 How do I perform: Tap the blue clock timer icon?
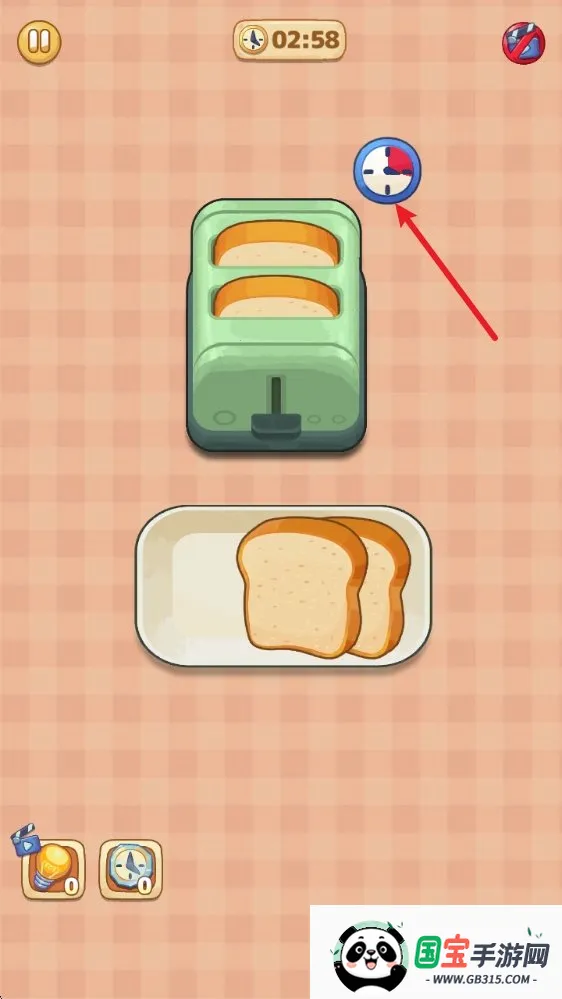click(x=387, y=171)
